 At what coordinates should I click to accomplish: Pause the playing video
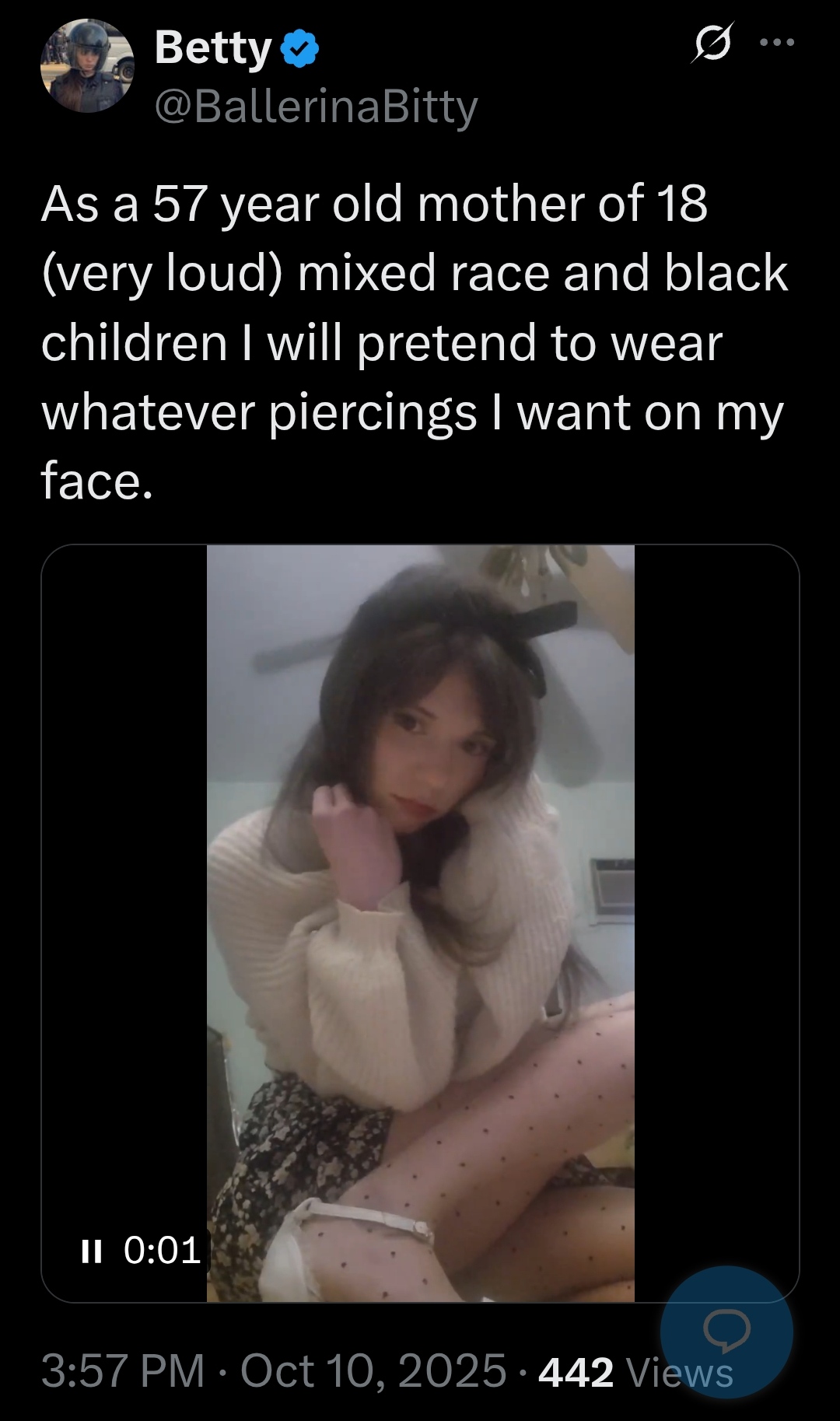point(92,1251)
